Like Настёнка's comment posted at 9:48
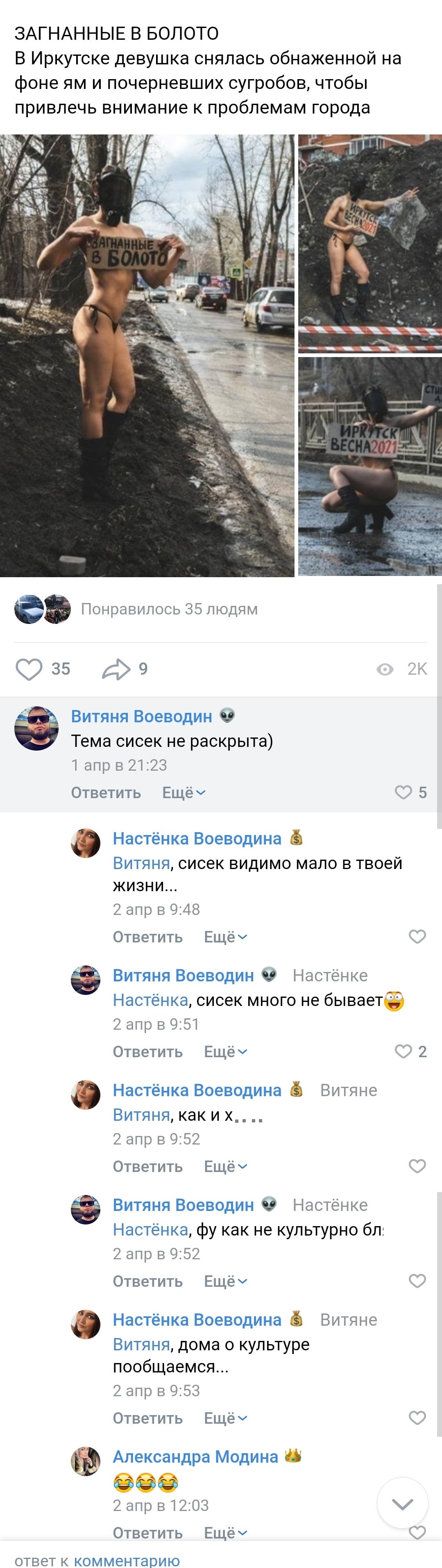This screenshot has width=442, height=1568. pos(417,936)
